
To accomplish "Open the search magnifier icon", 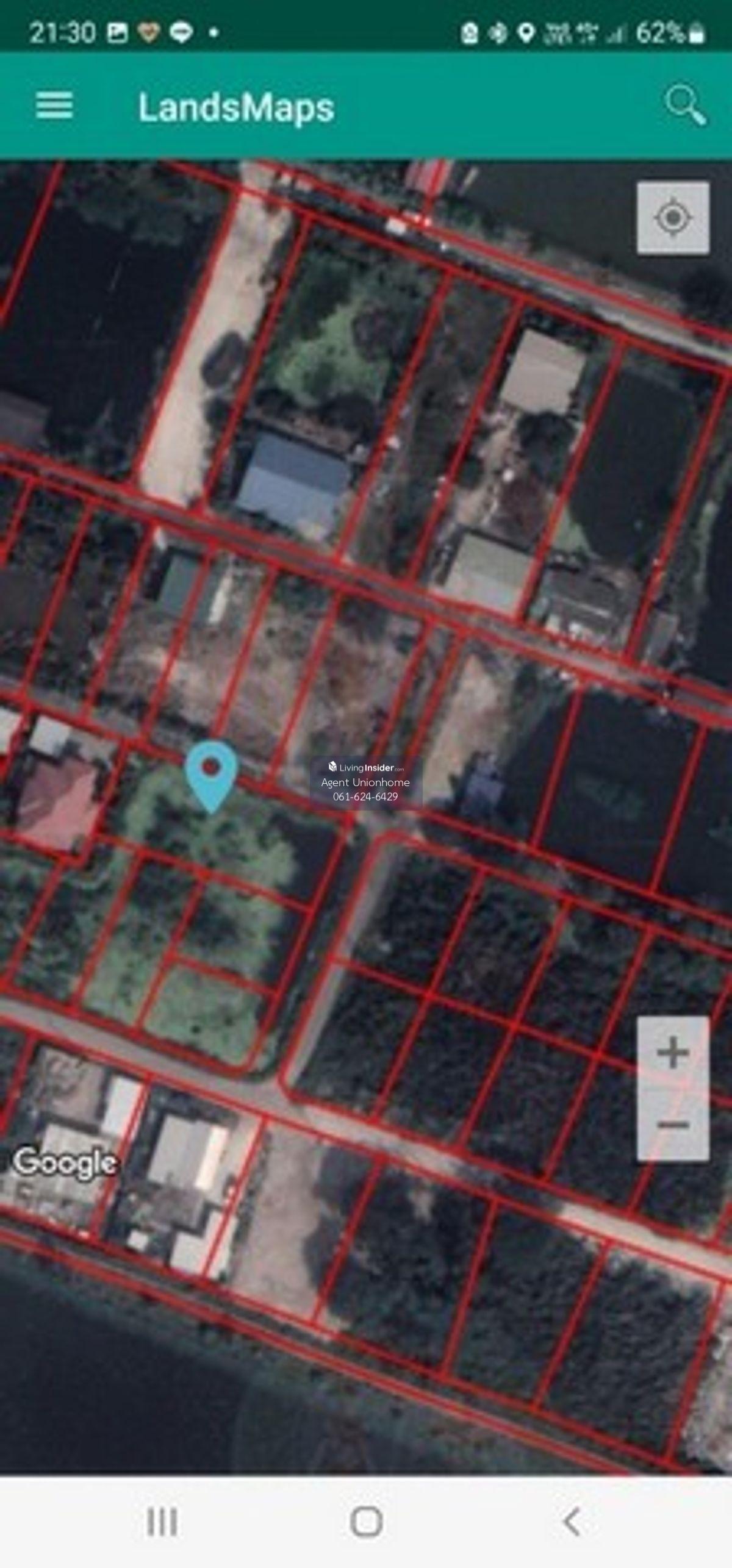I will point(685,106).
